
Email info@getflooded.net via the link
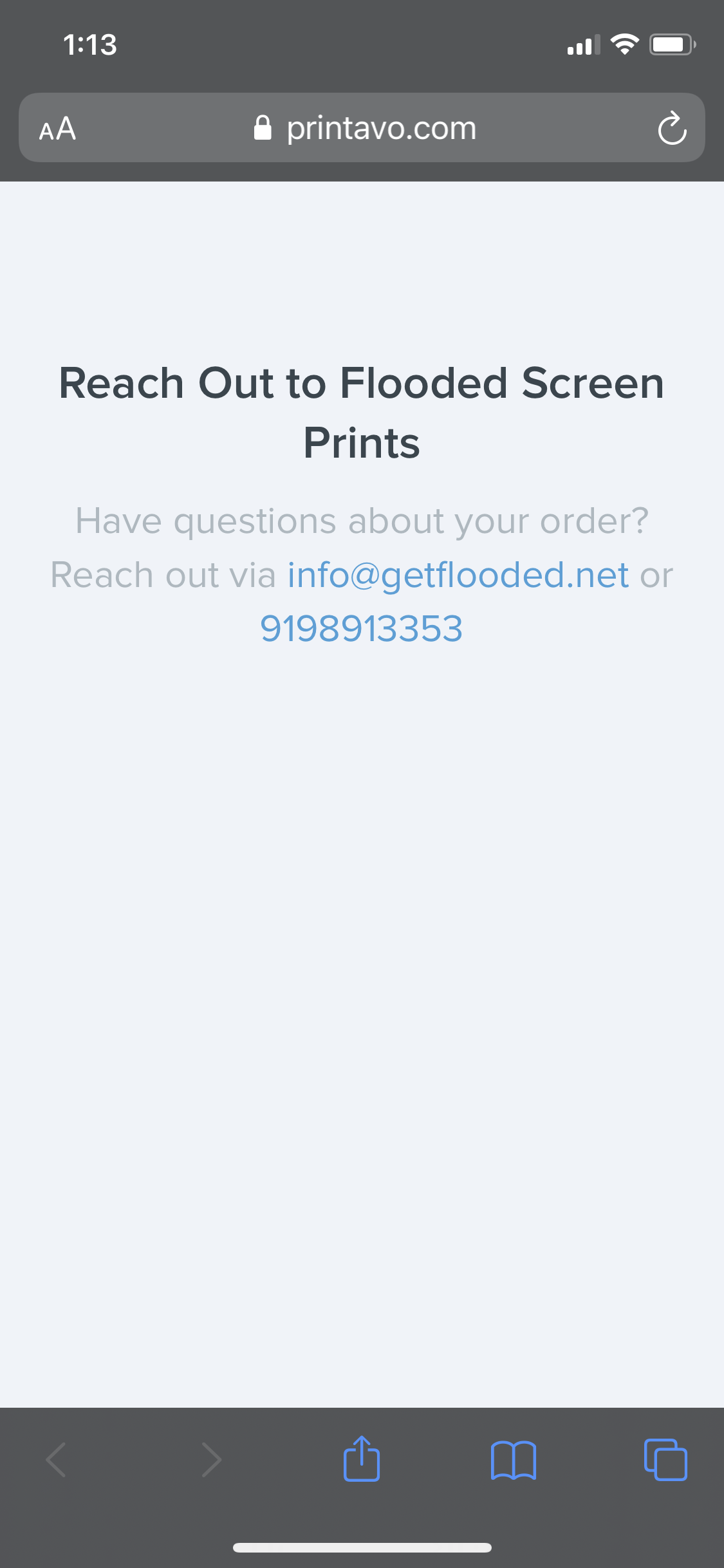458,575
